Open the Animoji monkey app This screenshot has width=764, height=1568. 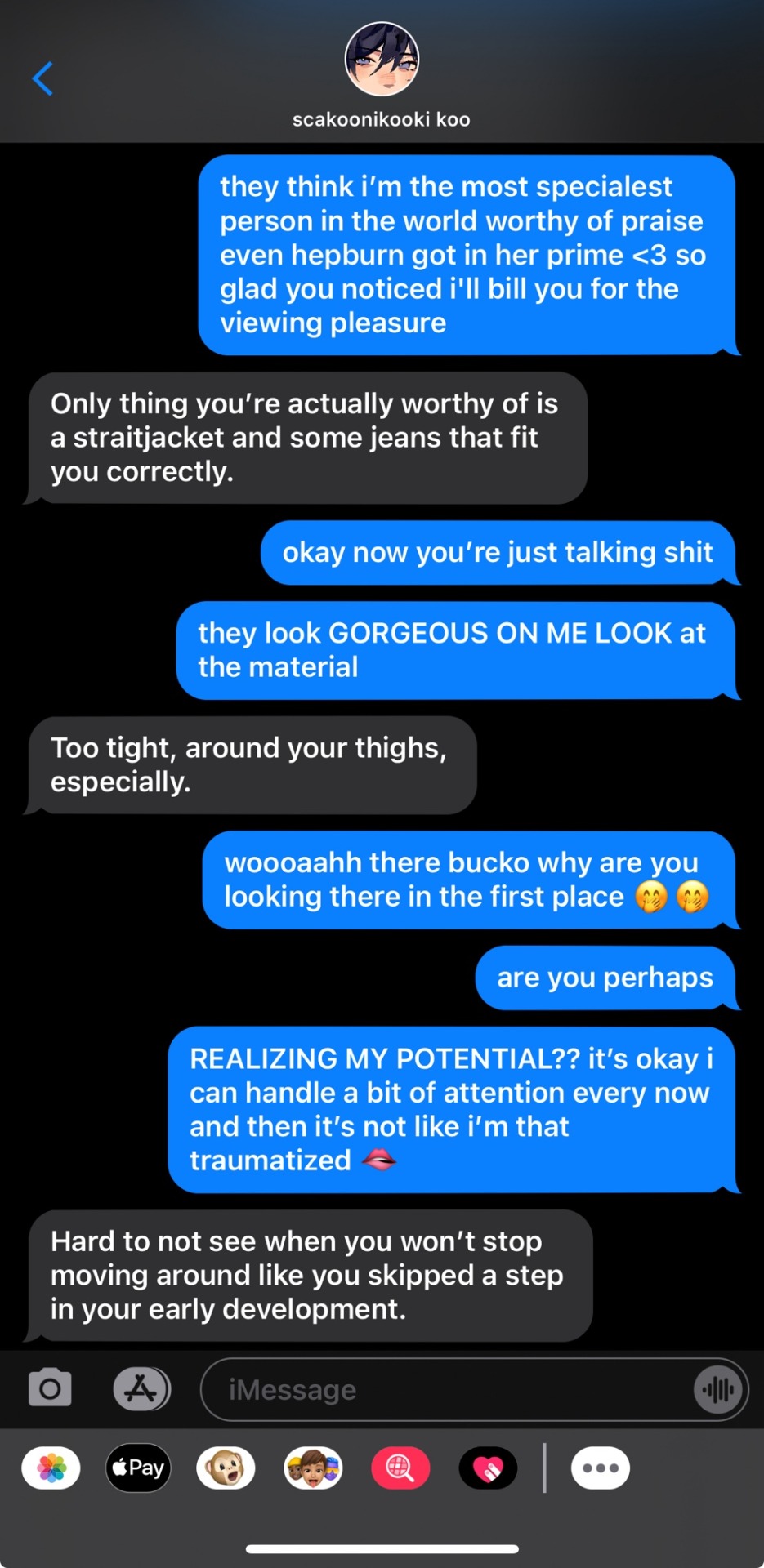click(226, 1468)
